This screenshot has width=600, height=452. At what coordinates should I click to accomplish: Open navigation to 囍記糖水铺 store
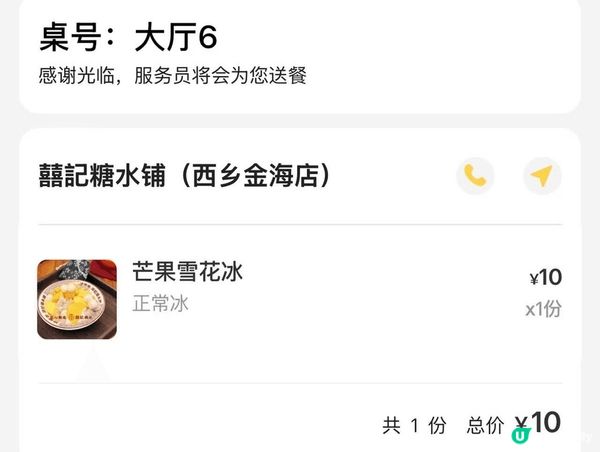click(542, 176)
